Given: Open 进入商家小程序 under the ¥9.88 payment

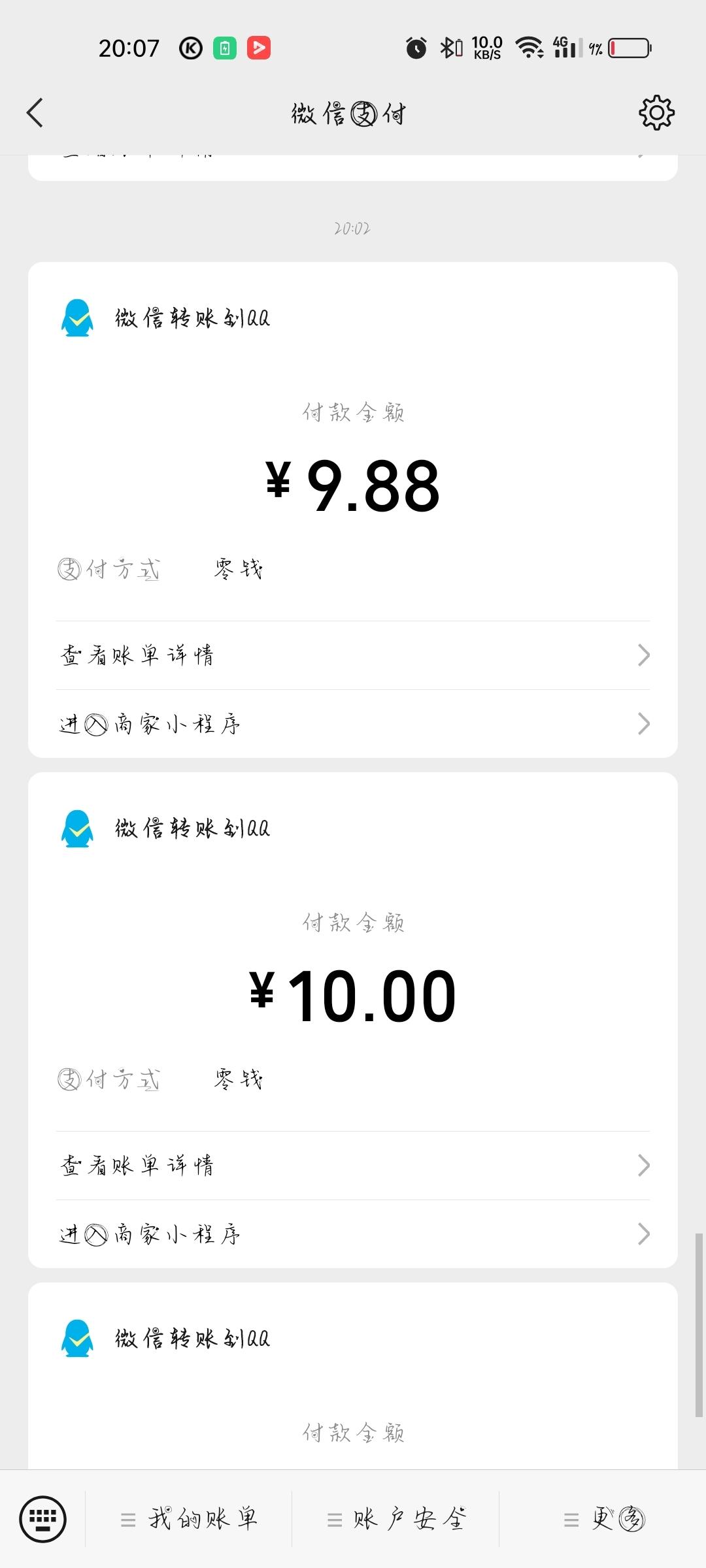Looking at the screenshot, I should tap(353, 724).
